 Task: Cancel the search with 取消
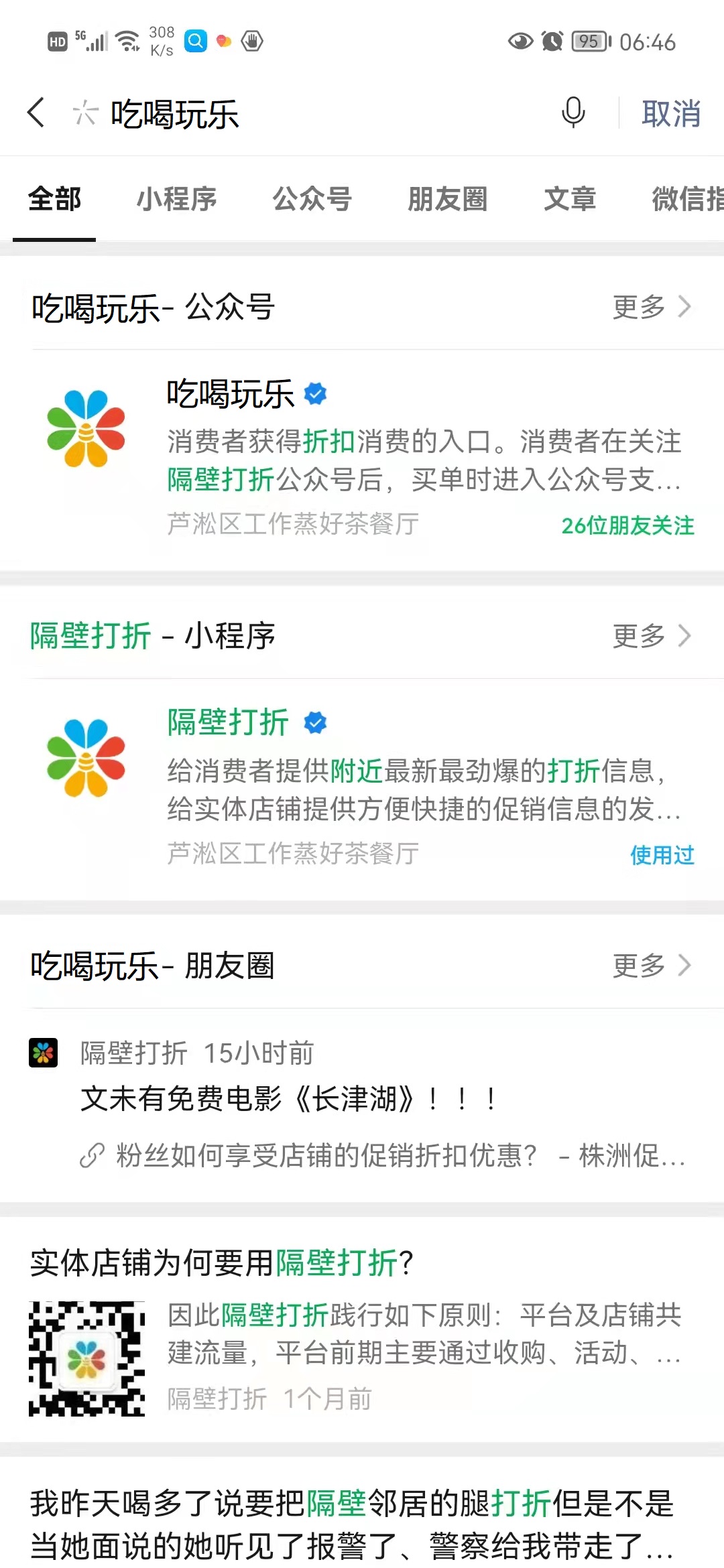(x=671, y=113)
